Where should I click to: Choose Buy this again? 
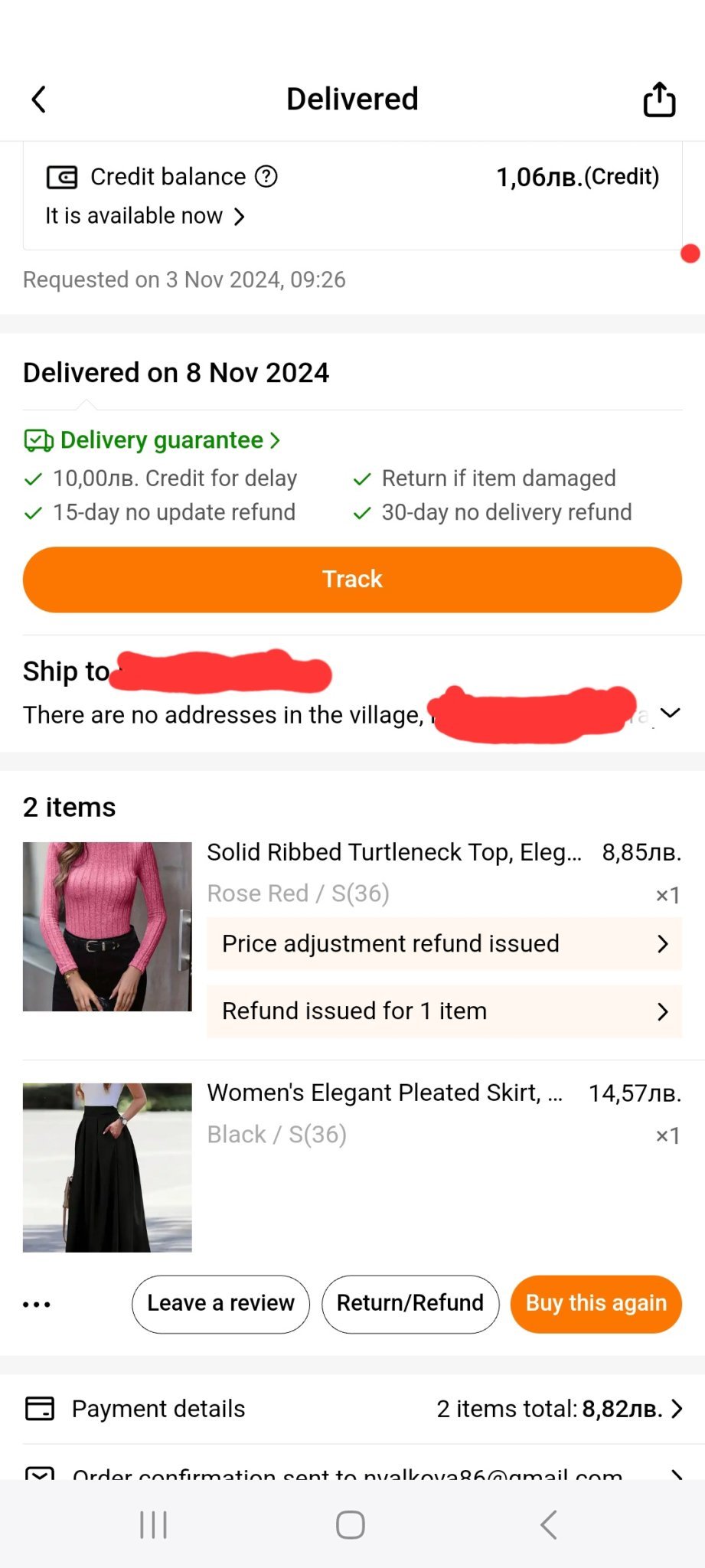596,1304
